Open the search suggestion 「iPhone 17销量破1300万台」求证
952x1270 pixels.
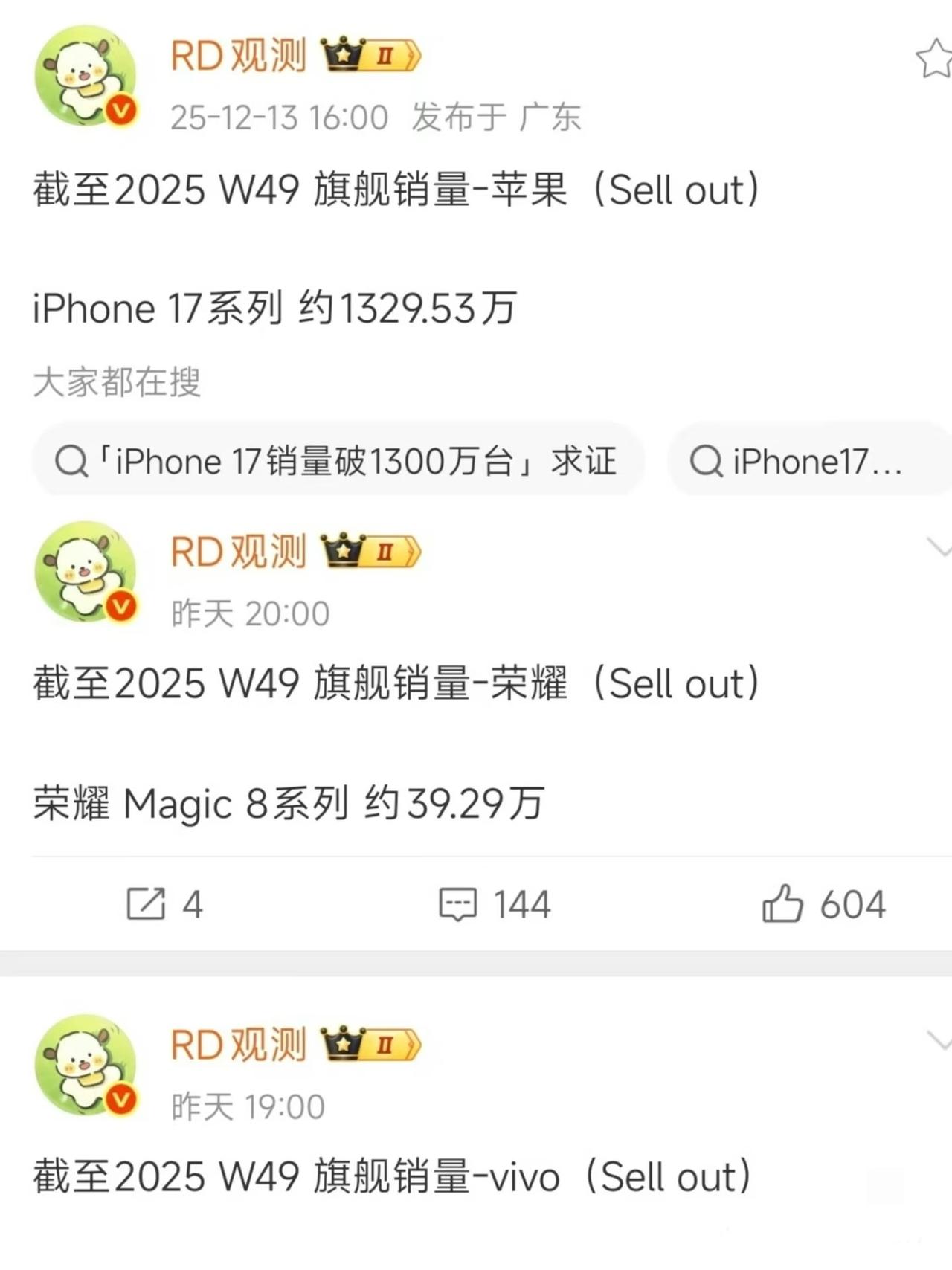[x=342, y=461]
